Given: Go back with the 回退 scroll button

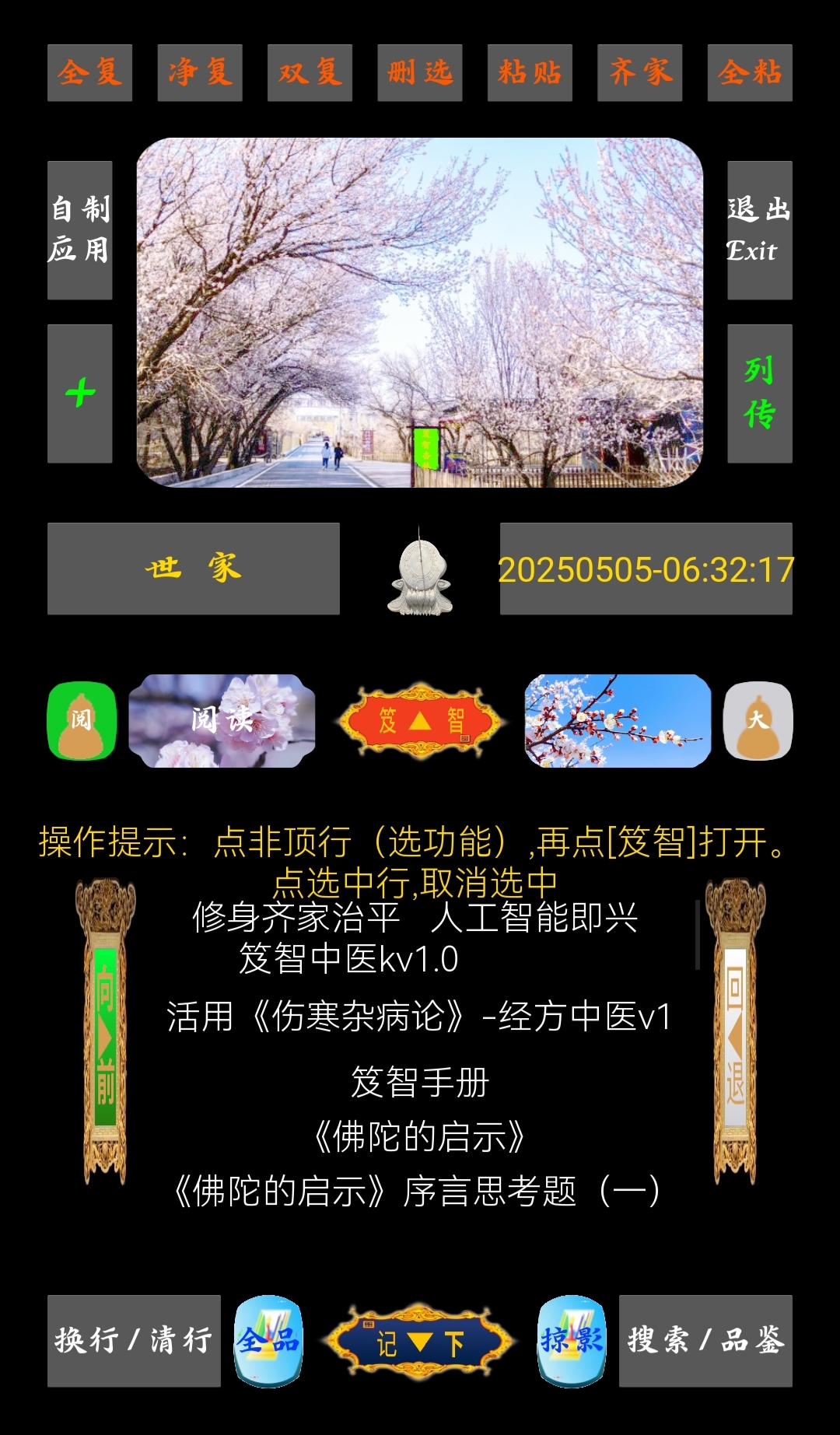Looking at the screenshot, I should coord(735,1031).
